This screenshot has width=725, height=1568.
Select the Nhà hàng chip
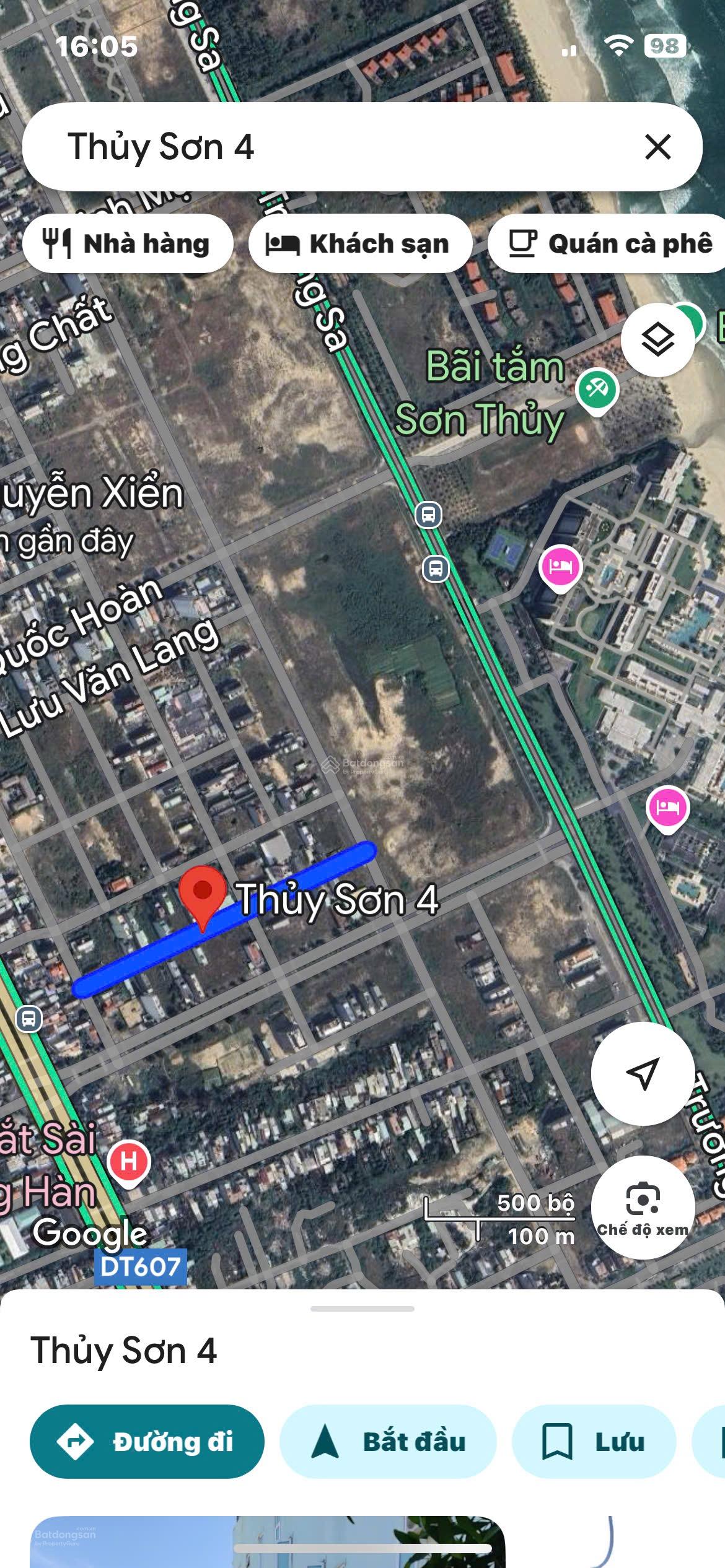(x=128, y=243)
